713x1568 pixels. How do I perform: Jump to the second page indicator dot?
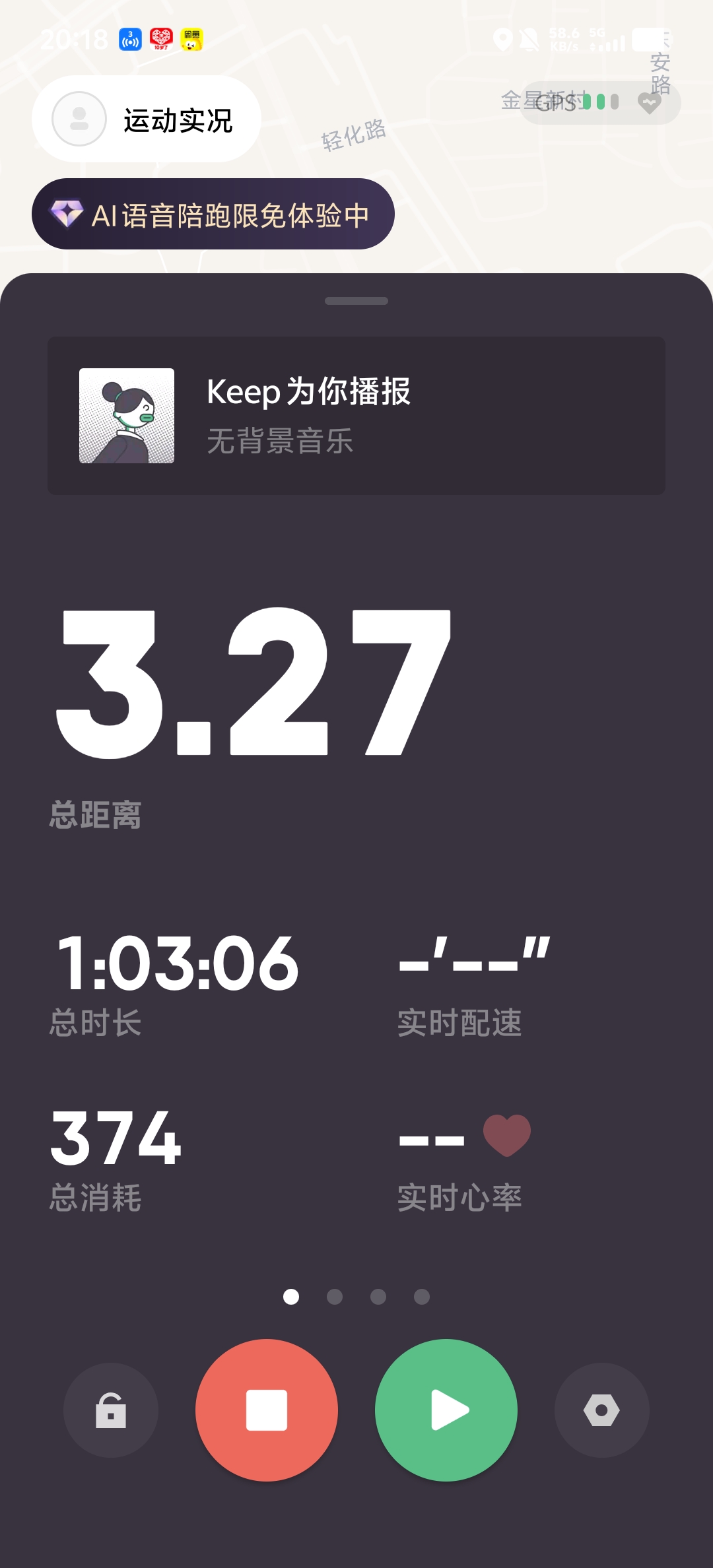335,1297
